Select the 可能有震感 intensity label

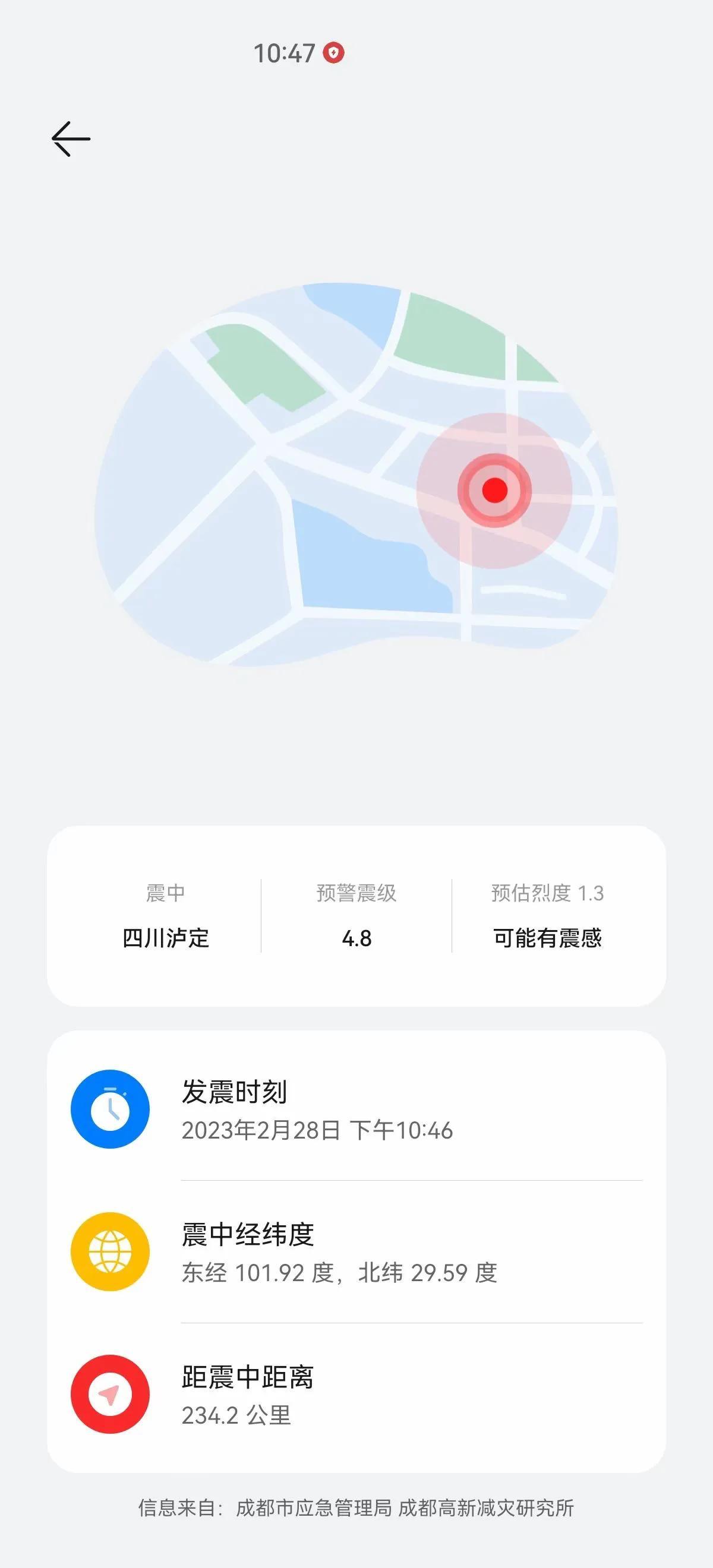point(547,938)
